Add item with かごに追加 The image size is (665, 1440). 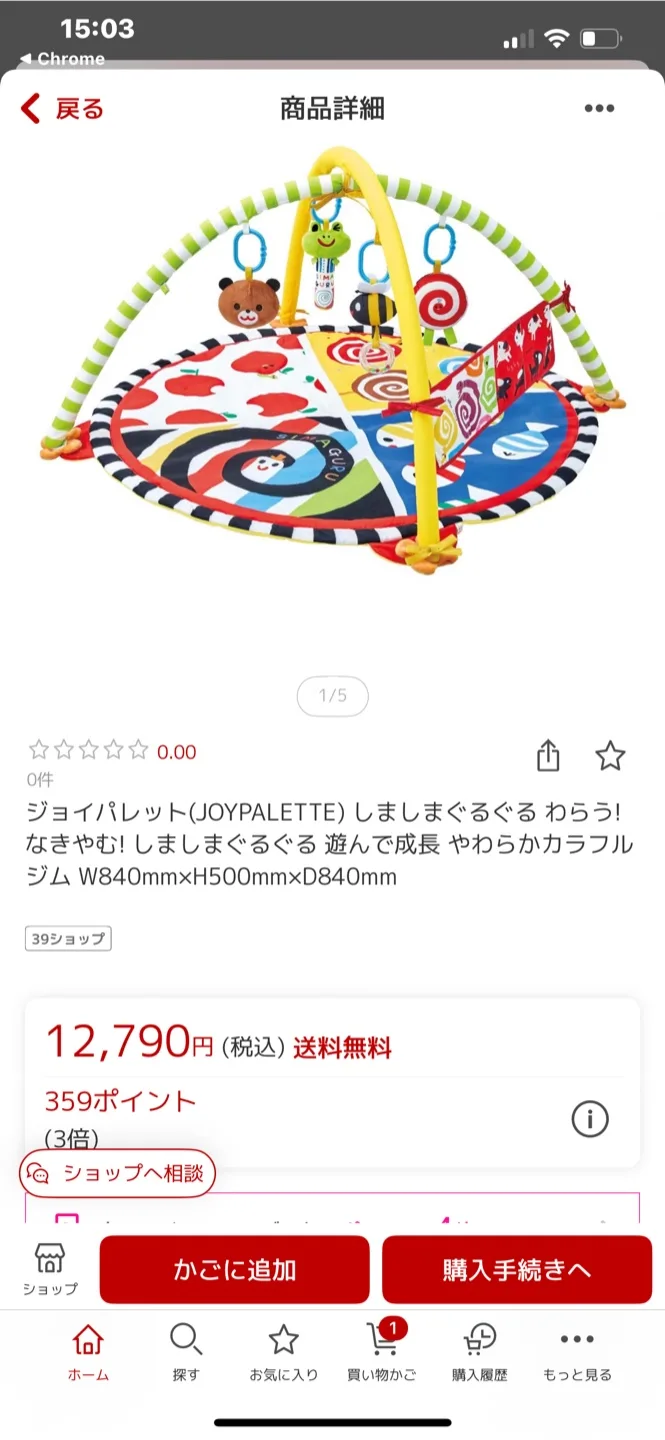coord(235,1270)
